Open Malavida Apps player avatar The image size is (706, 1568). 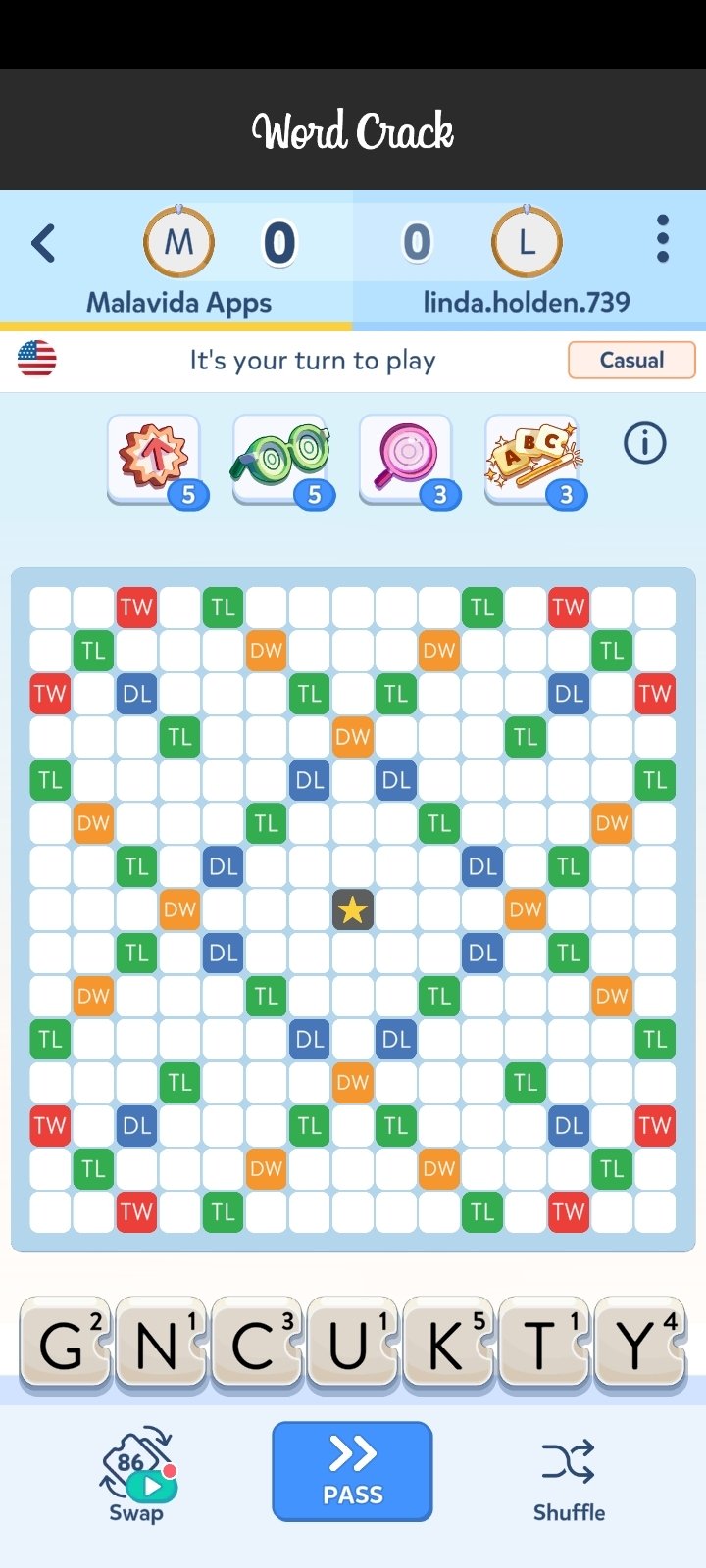(178, 241)
